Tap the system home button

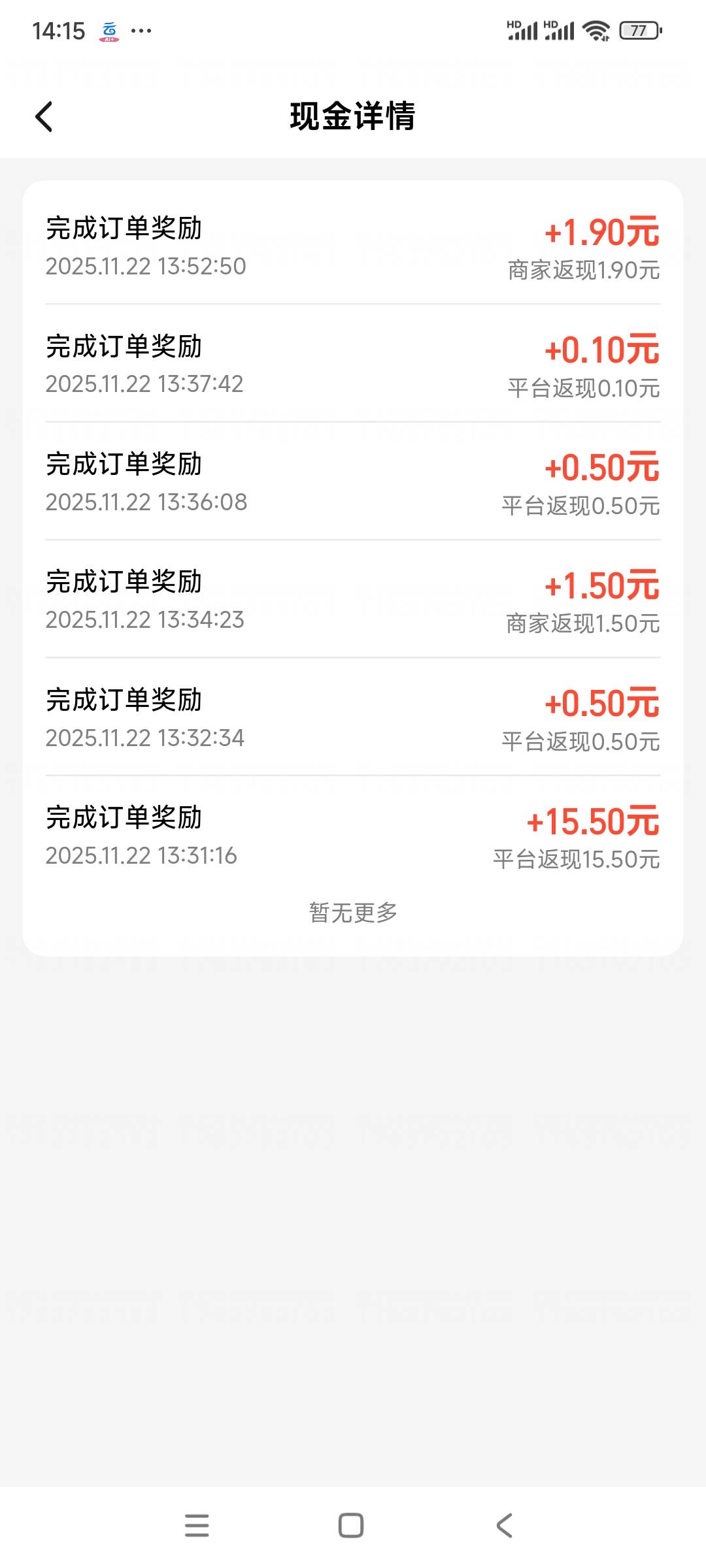351,1526
